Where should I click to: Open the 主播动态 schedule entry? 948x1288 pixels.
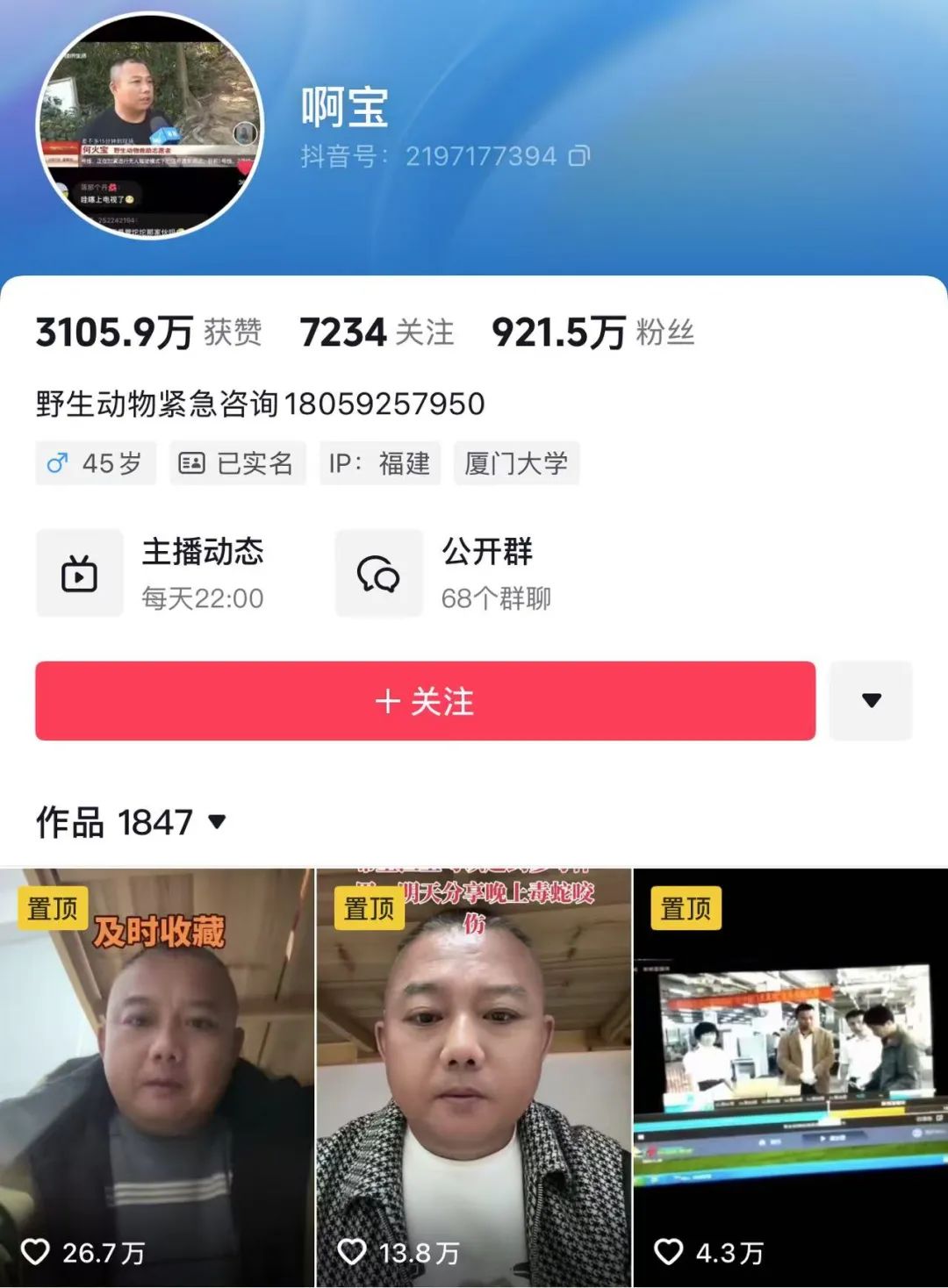click(202, 573)
